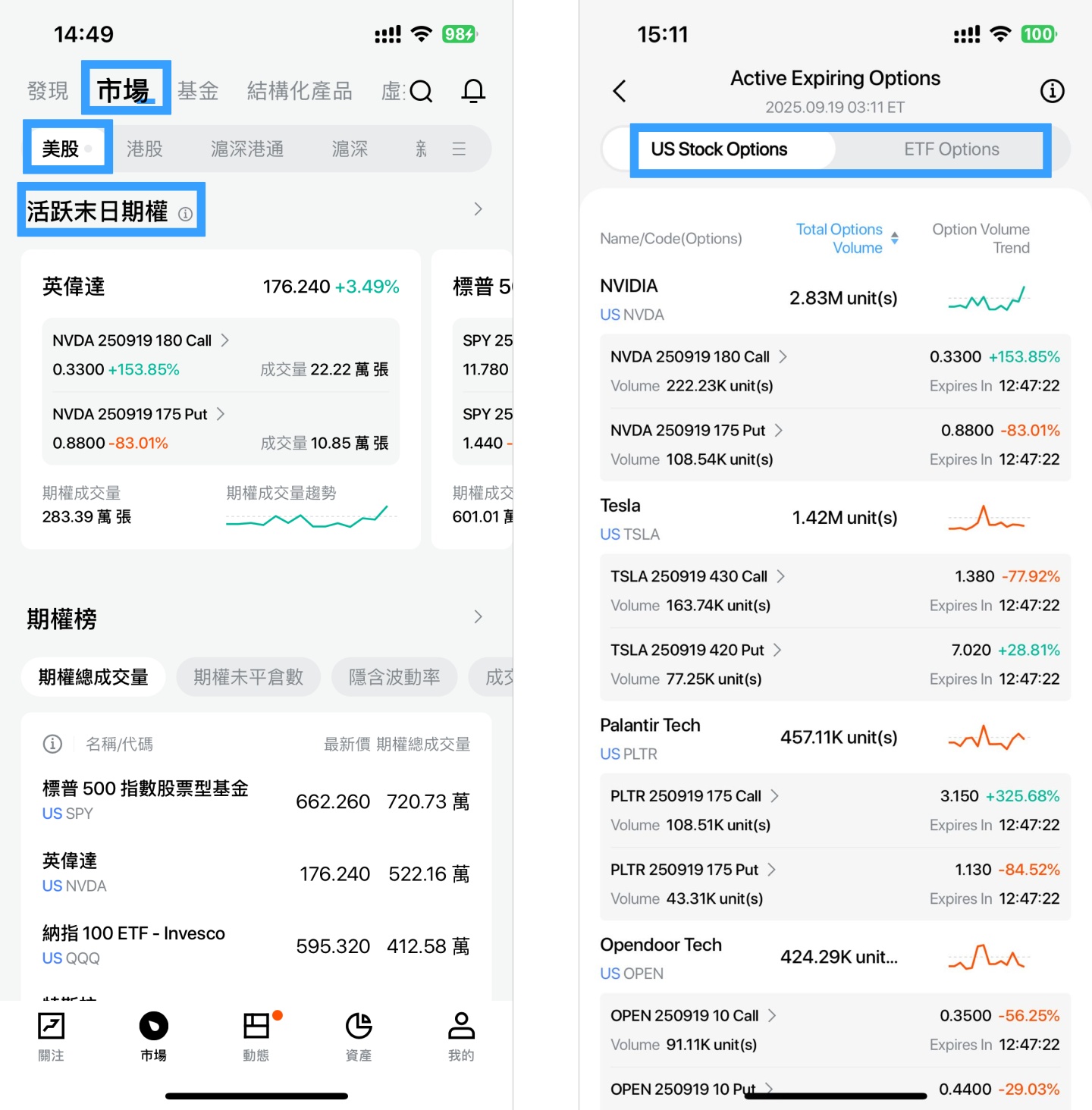Open the 我的 bottom tab

460,1036
